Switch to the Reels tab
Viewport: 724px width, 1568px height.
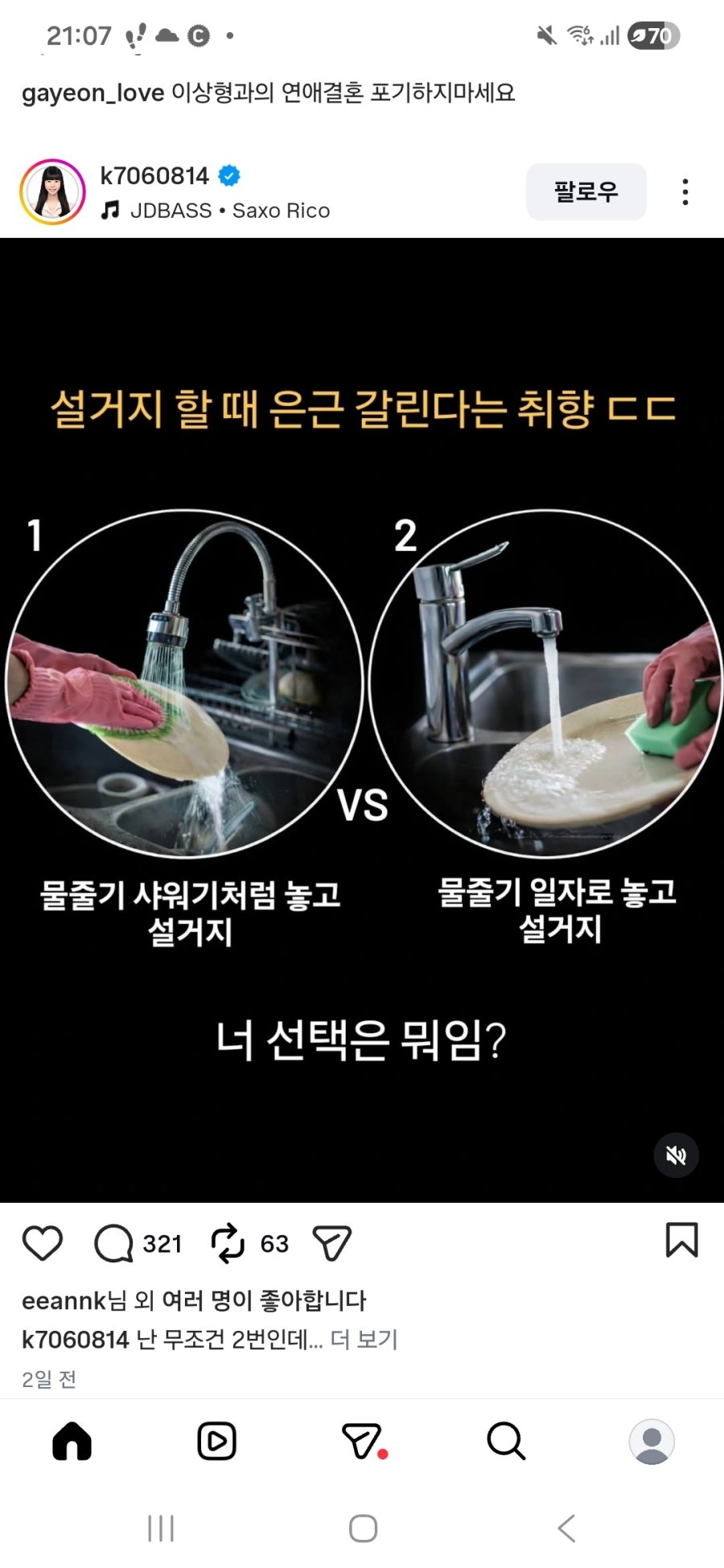pos(216,1441)
